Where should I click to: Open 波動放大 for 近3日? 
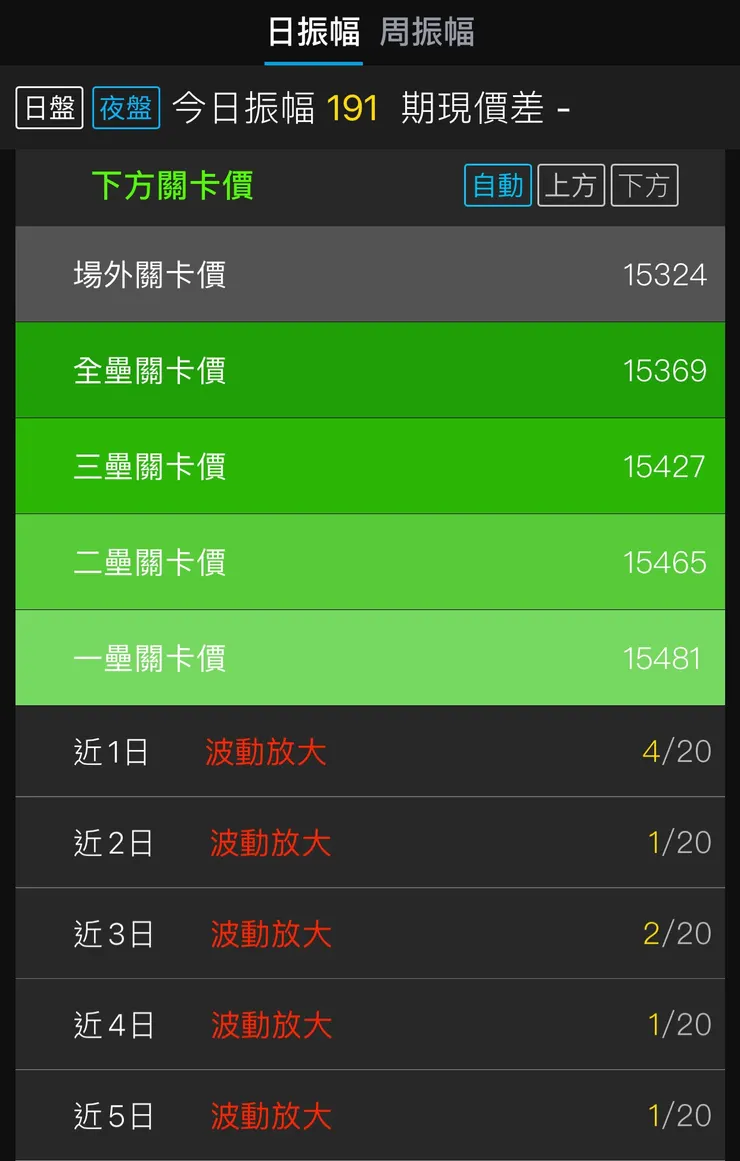[270, 933]
